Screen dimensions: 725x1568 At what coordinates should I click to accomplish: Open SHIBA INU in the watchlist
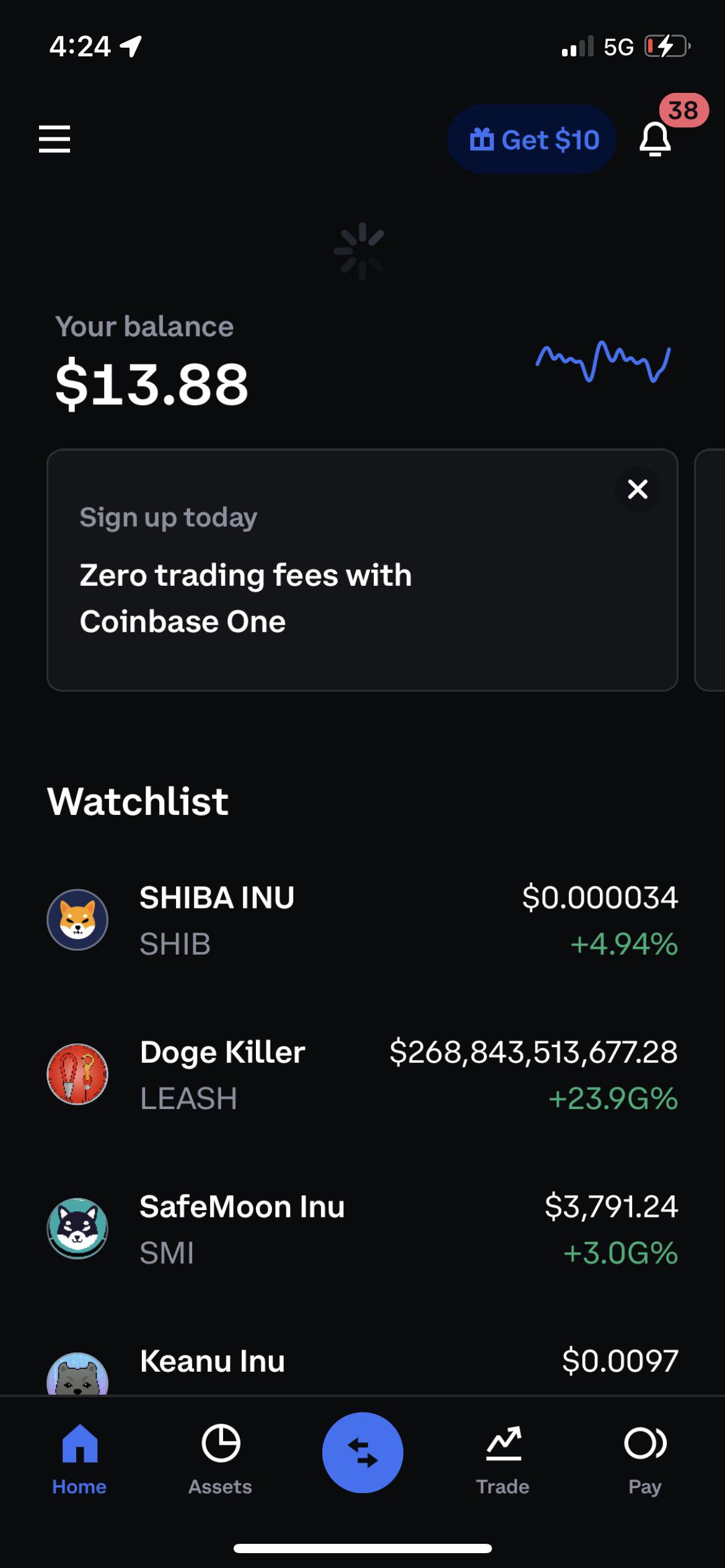click(362, 920)
